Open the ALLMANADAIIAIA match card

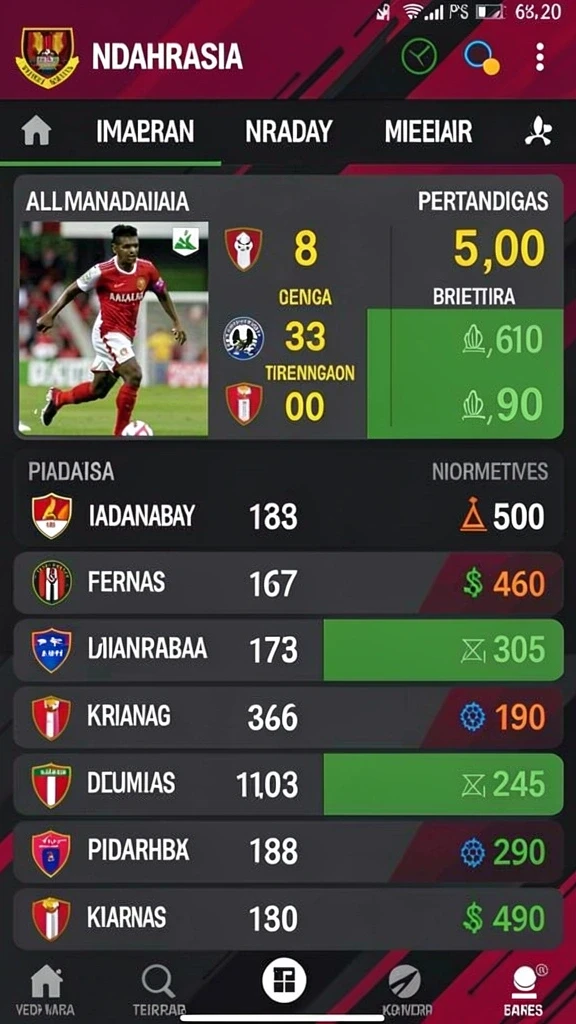[288, 307]
